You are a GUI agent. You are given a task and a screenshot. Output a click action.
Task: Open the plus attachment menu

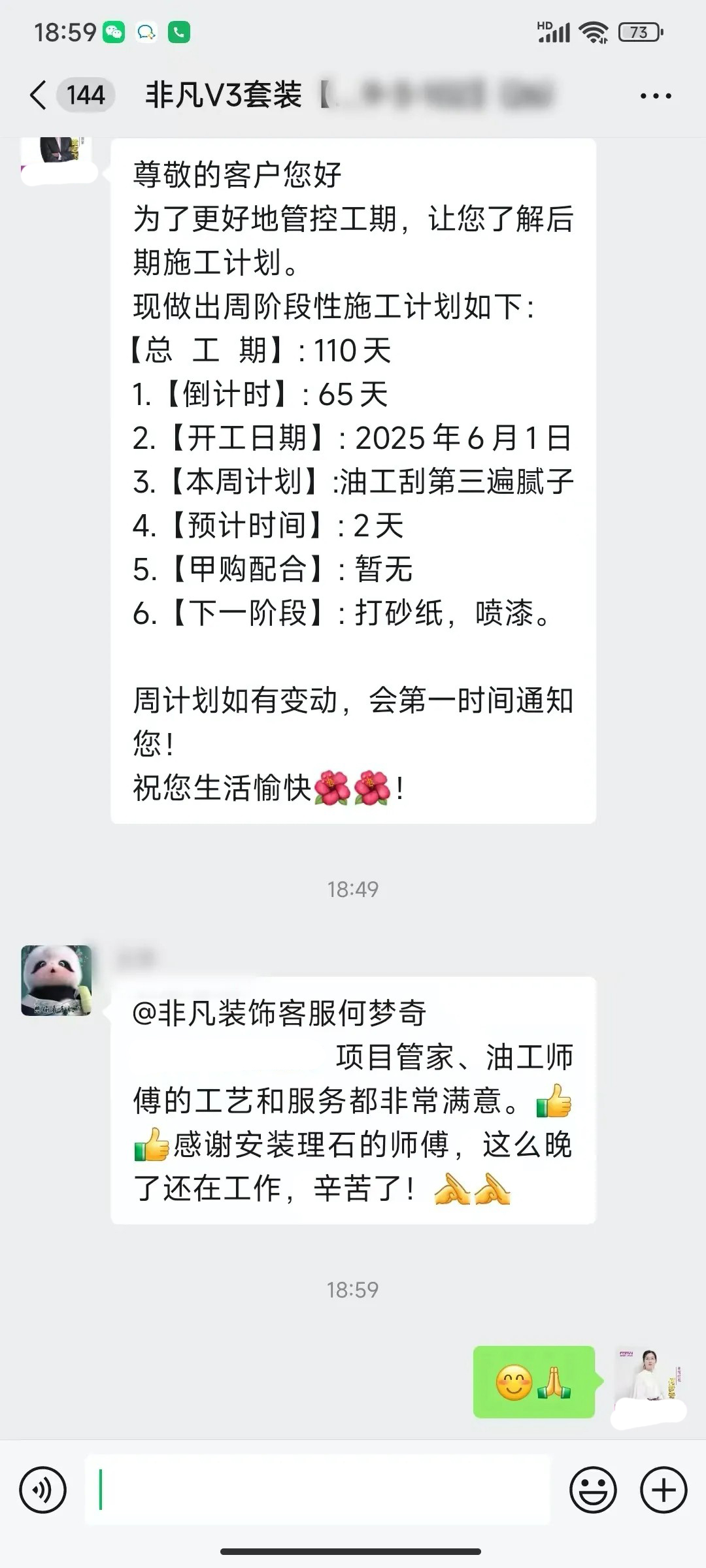point(664,1490)
